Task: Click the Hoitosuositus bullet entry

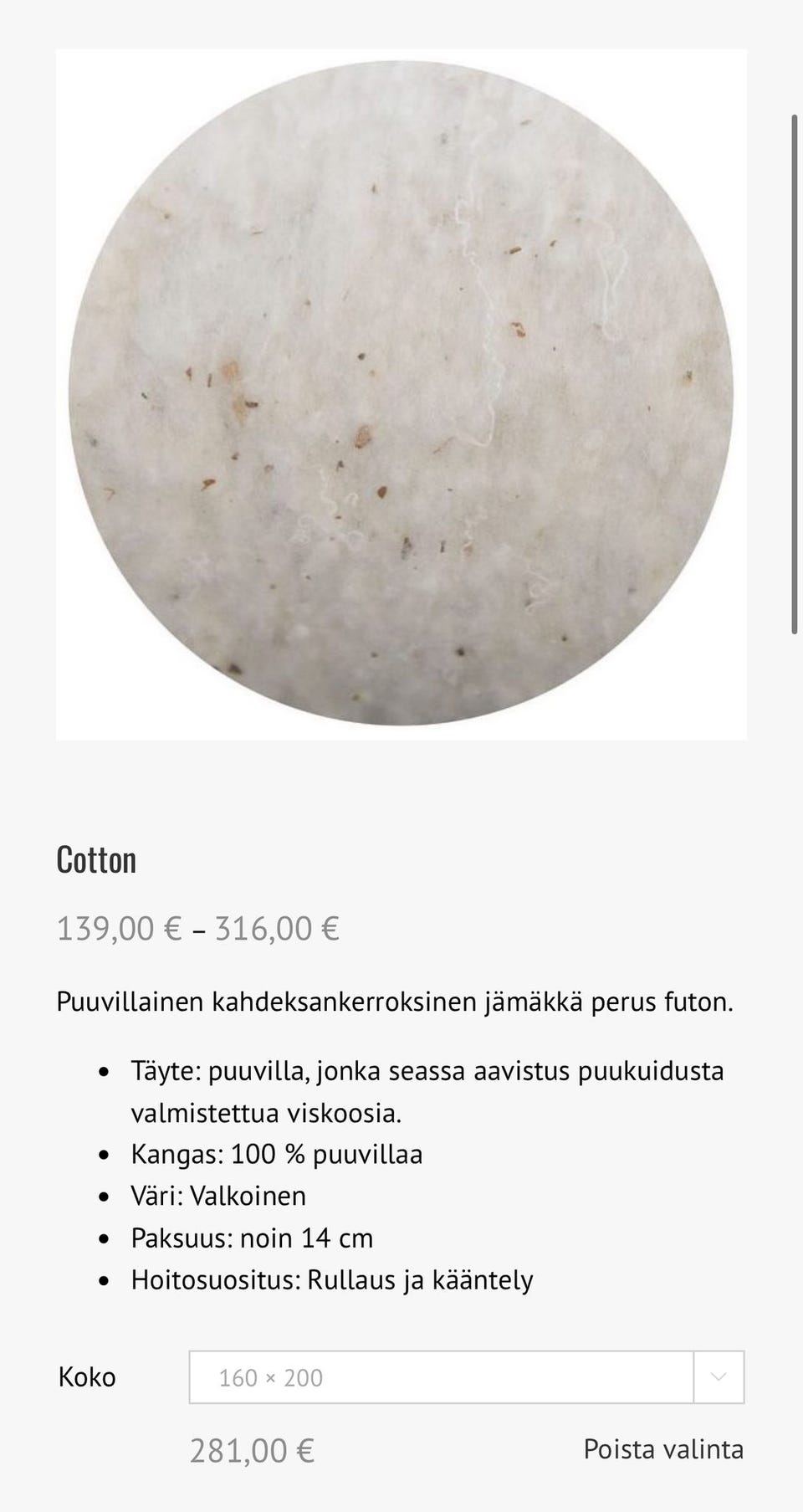Action: [x=332, y=1279]
